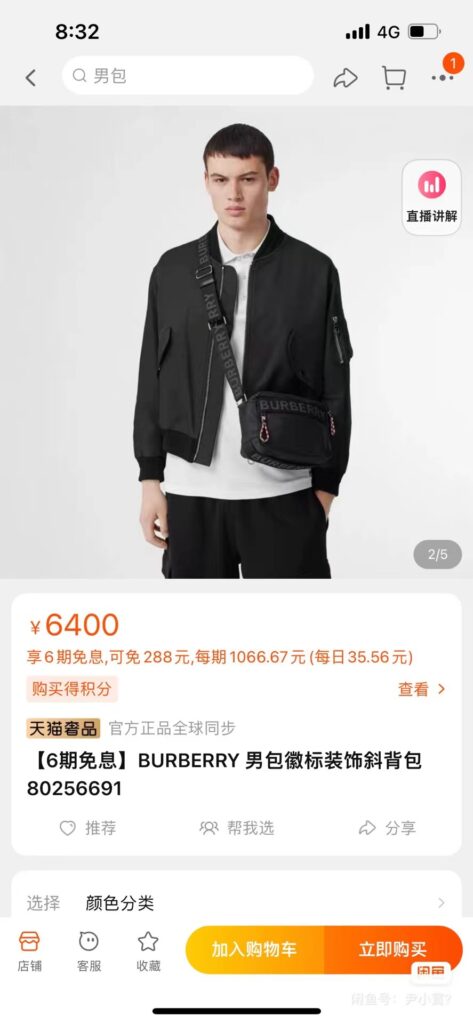The image size is (473, 1024).
Task: Open the 男包 search box
Action: point(188,76)
